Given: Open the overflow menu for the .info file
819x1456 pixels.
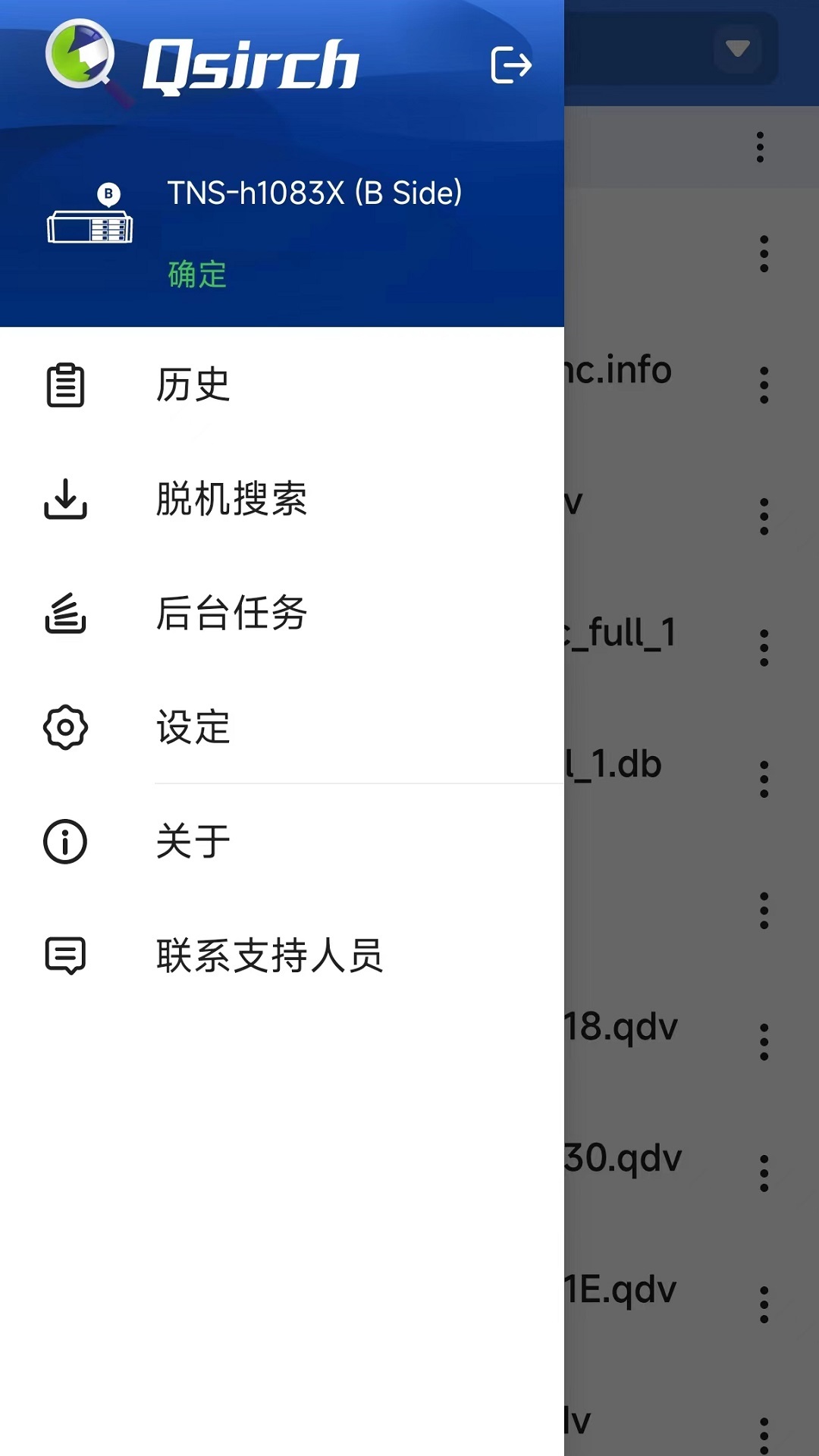Looking at the screenshot, I should tap(761, 385).
